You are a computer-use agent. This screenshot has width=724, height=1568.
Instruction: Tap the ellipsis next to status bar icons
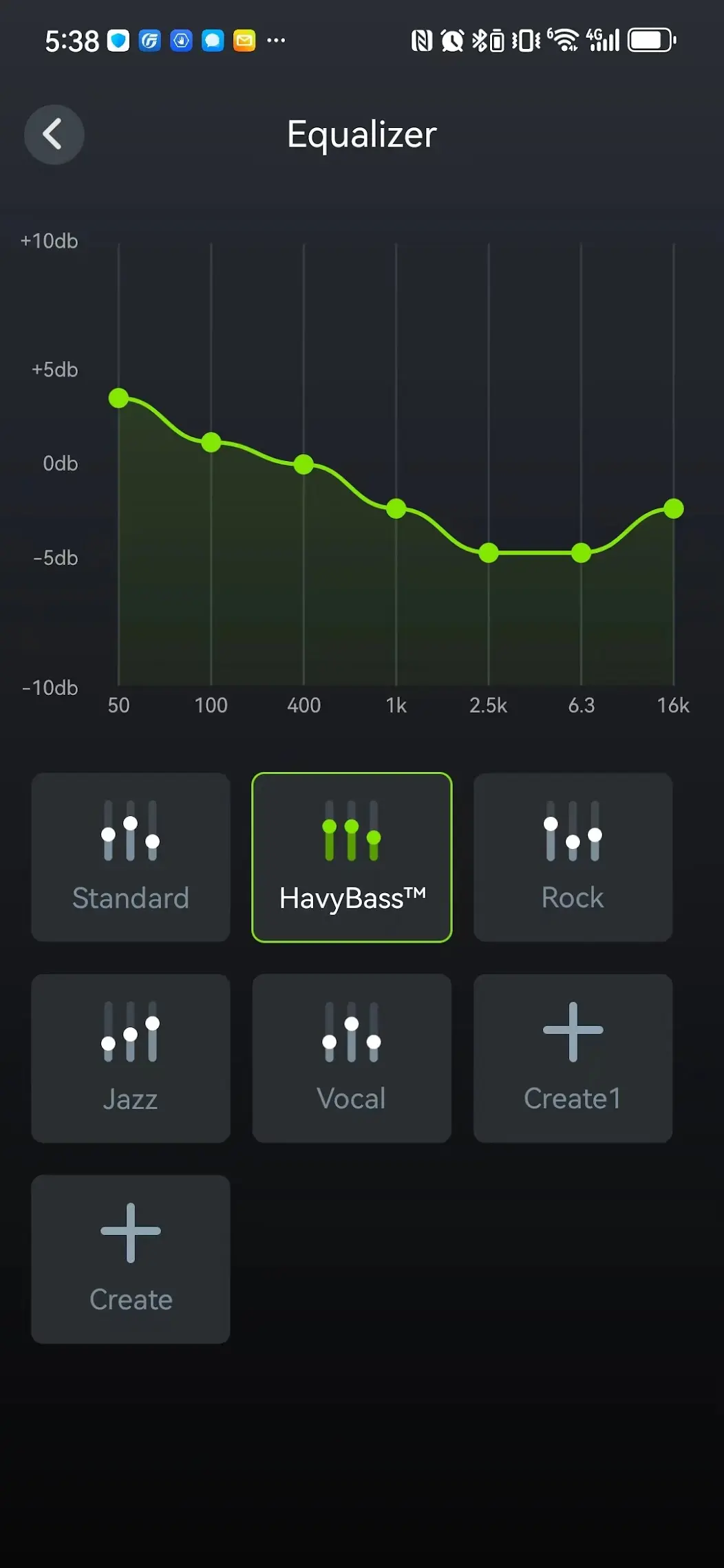tap(276, 41)
